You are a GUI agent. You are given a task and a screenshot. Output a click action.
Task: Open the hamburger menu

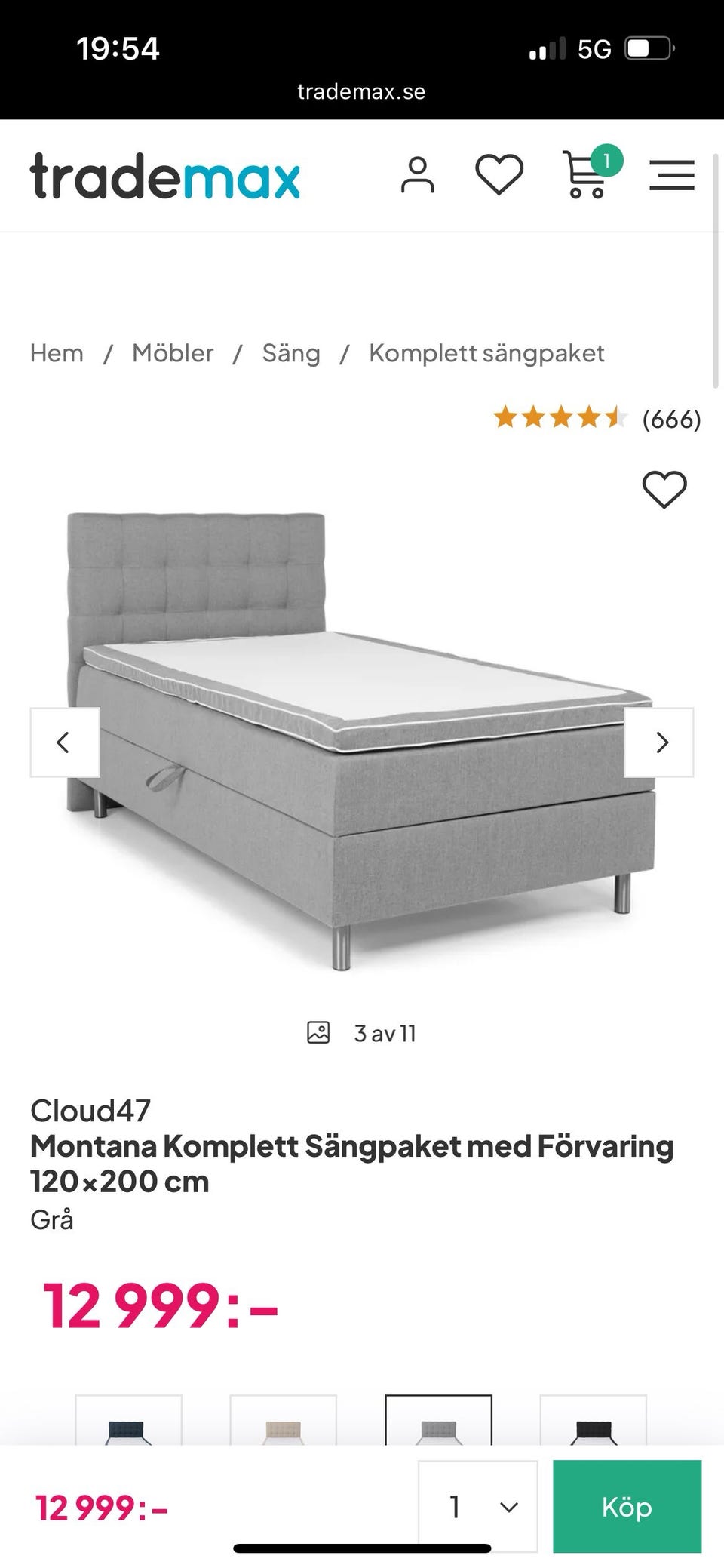point(671,176)
